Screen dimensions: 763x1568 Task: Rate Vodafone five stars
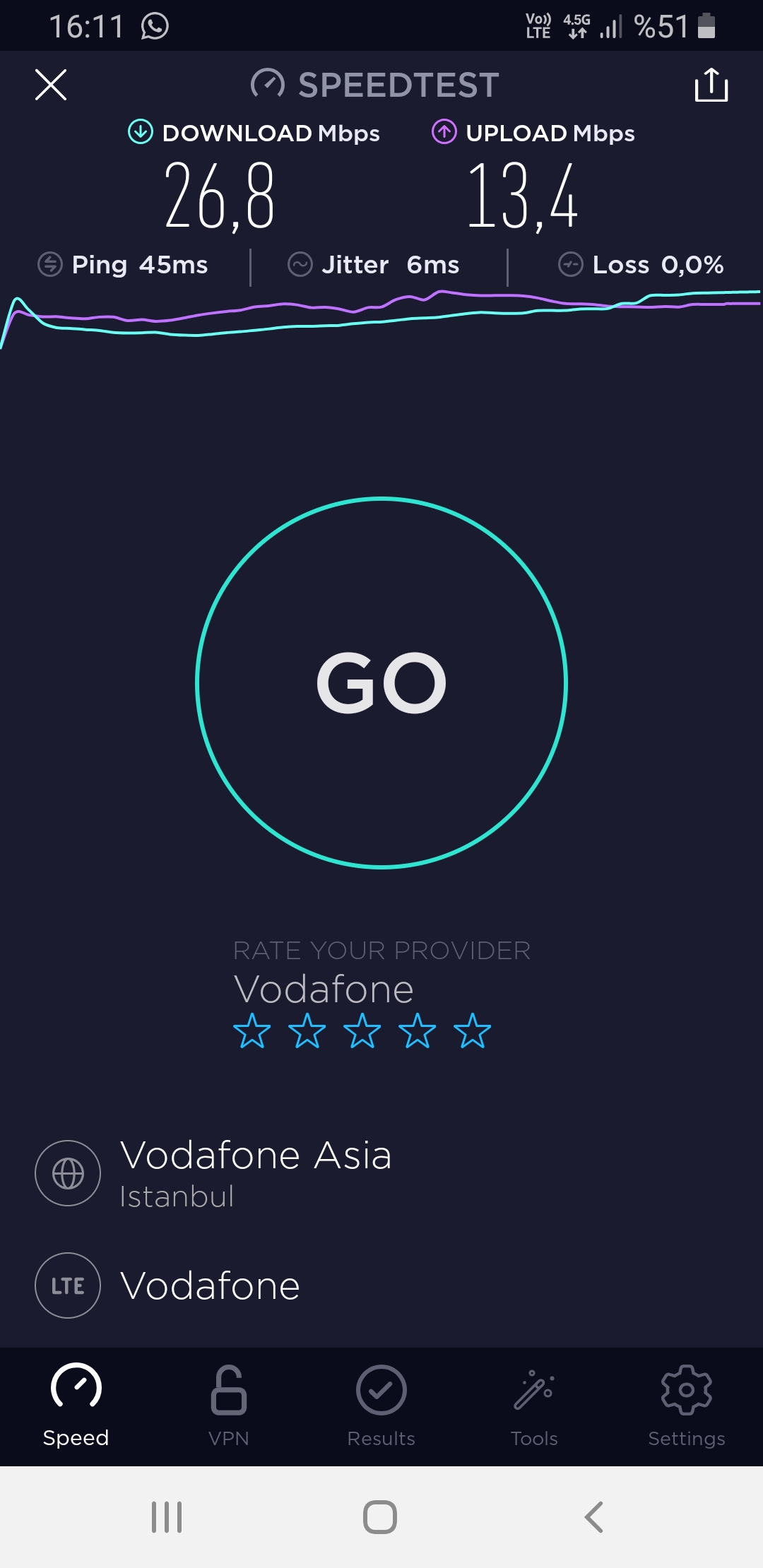click(472, 1031)
